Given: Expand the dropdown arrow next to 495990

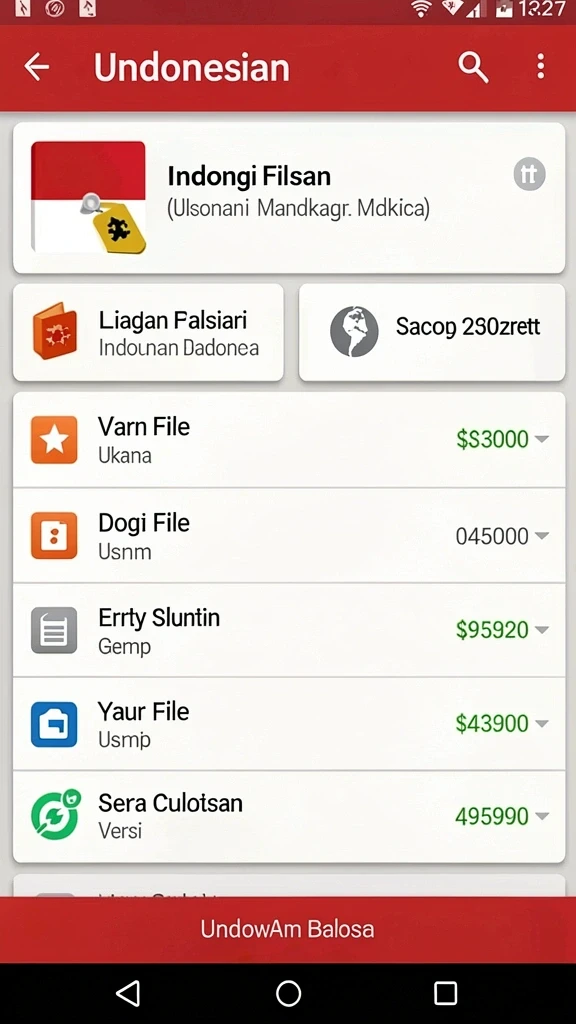Looking at the screenshot, I should pyautogui.click(x=541, y=816).
